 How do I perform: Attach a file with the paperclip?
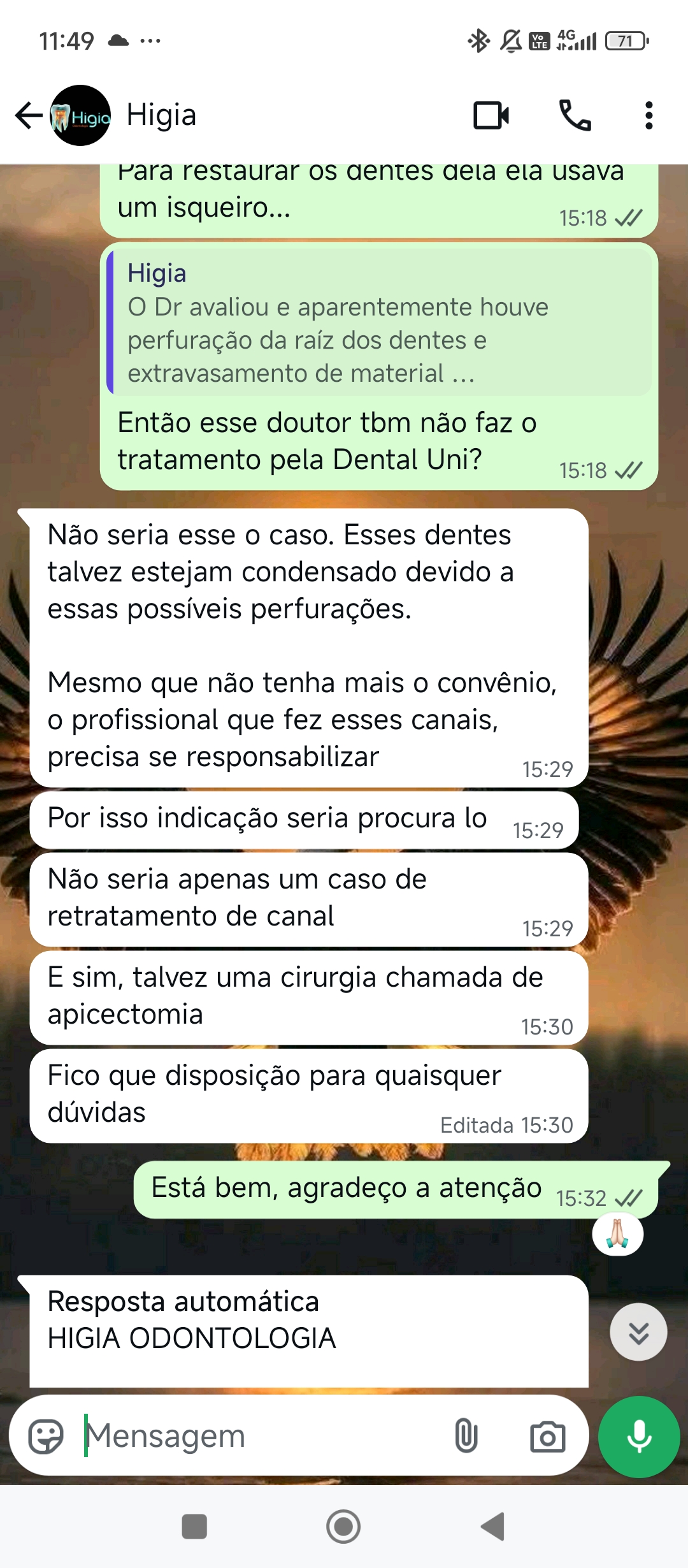click(466, 1436)
